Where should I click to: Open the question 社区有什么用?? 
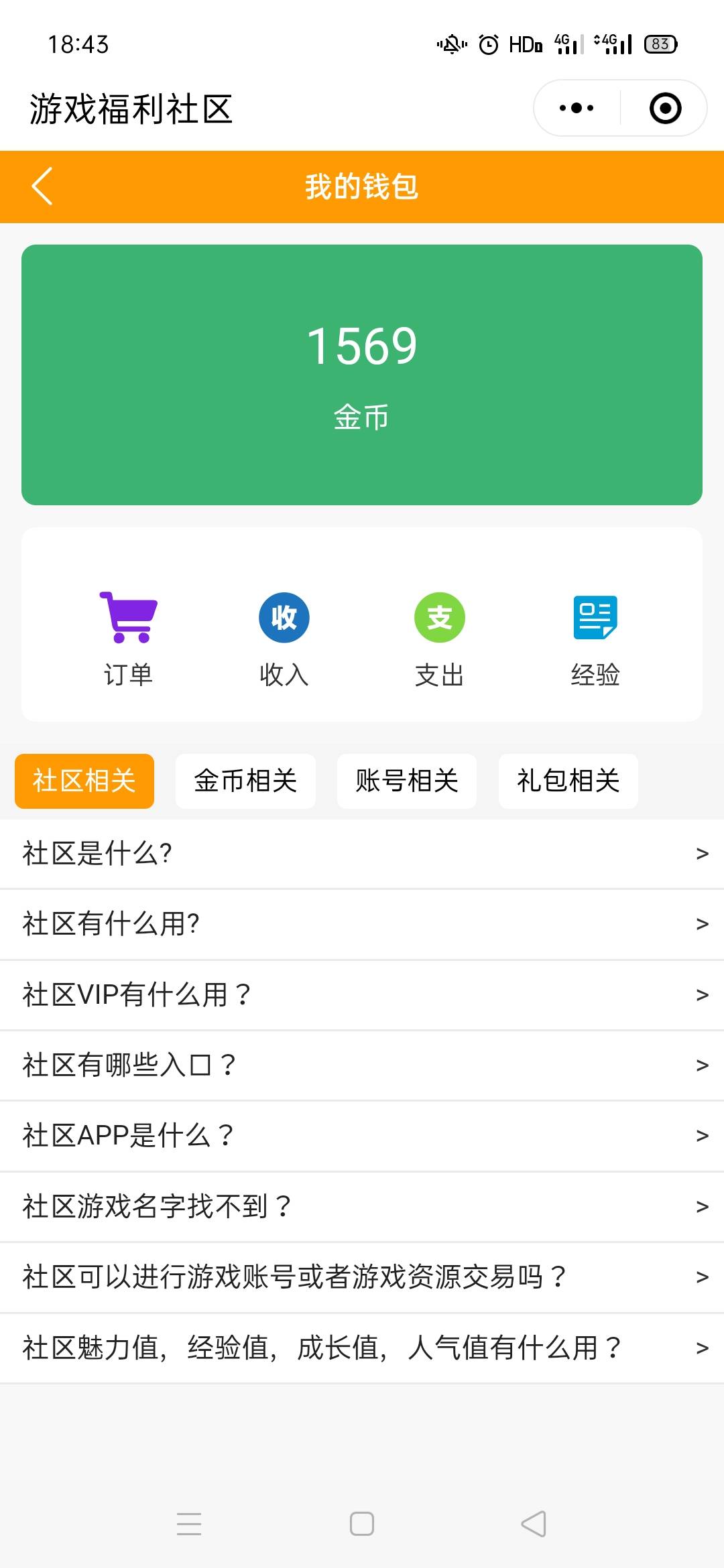point(362,924)
